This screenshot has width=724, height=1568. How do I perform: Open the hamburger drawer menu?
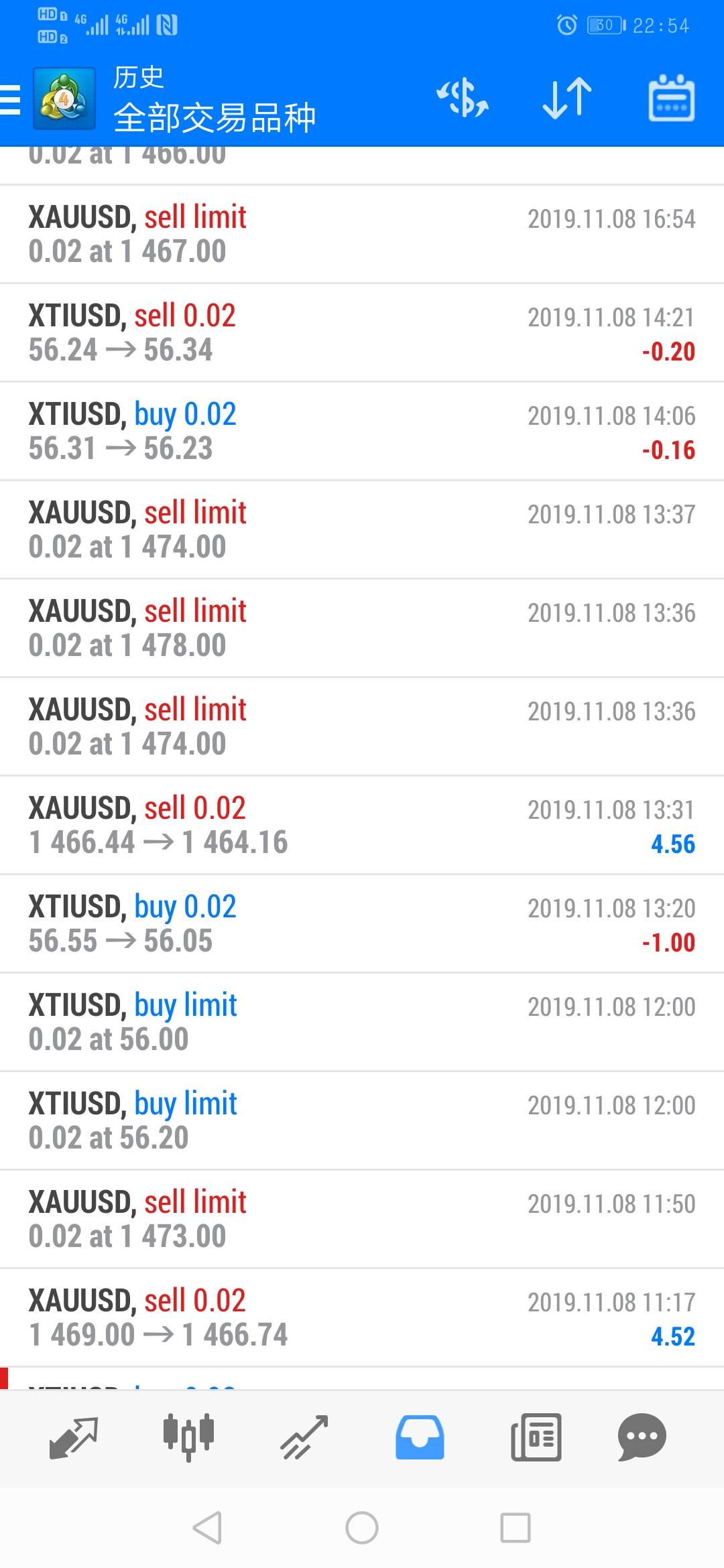coord(11,99)
